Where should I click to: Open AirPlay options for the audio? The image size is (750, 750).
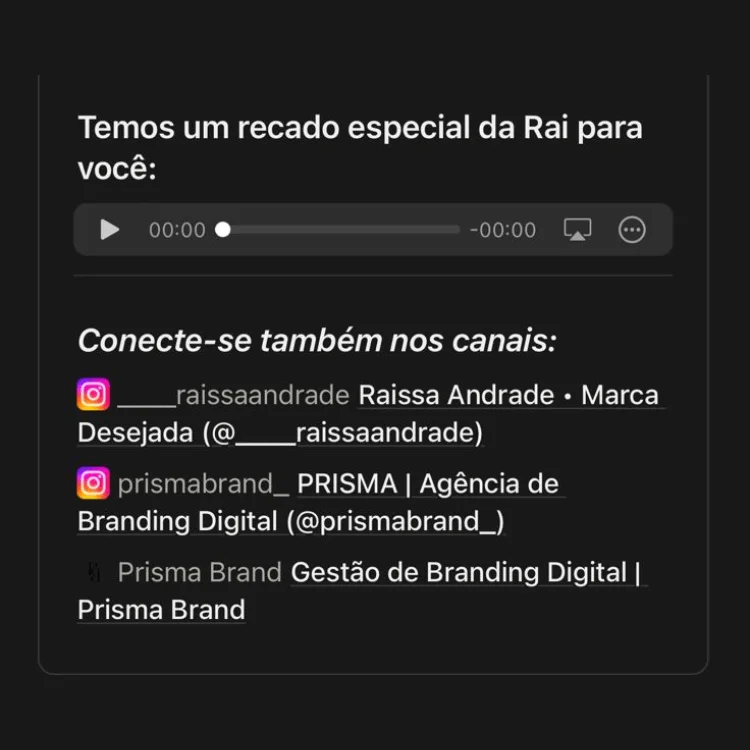(x=577, y=230)
